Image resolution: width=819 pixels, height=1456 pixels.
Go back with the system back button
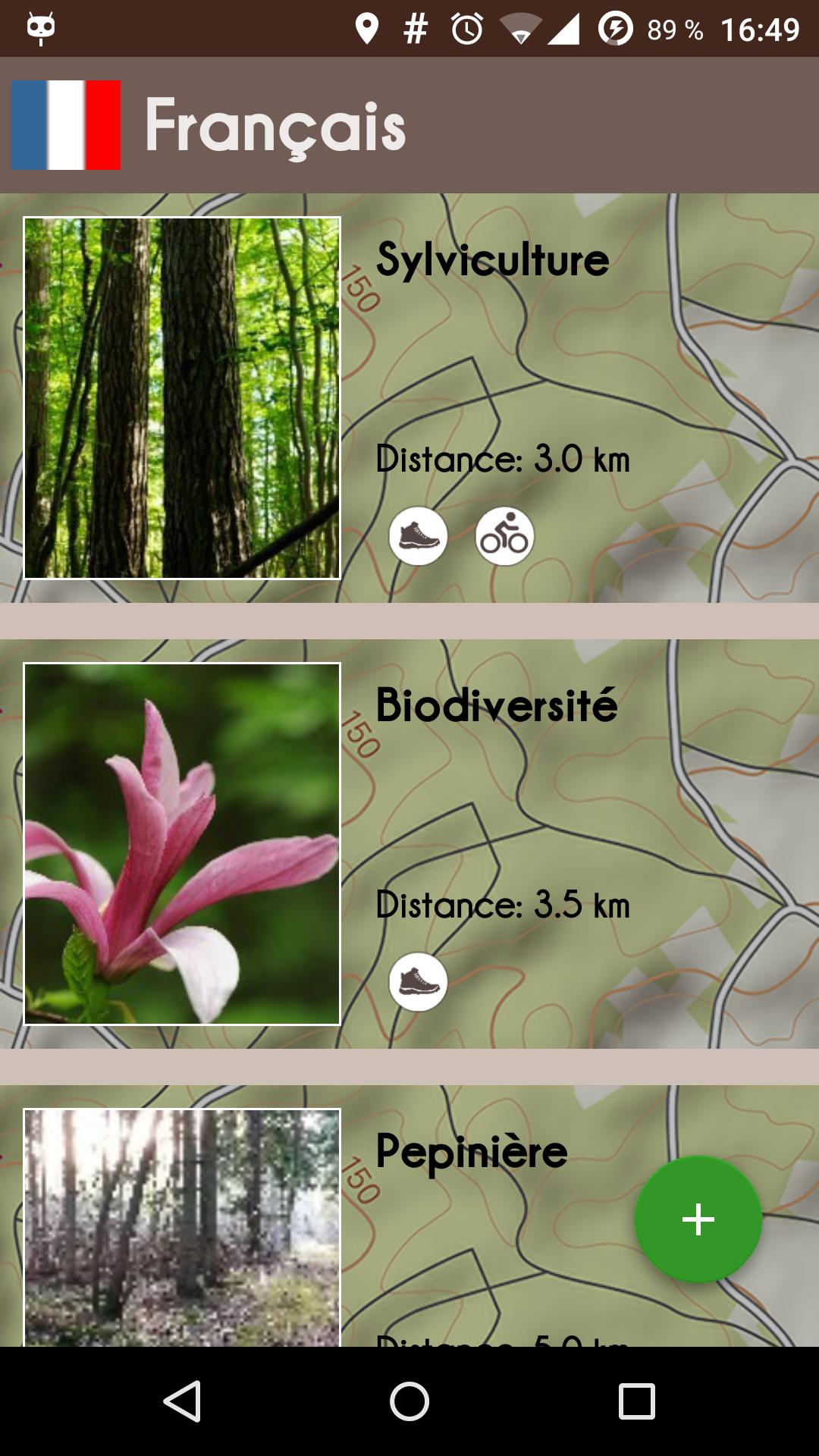183,1401
